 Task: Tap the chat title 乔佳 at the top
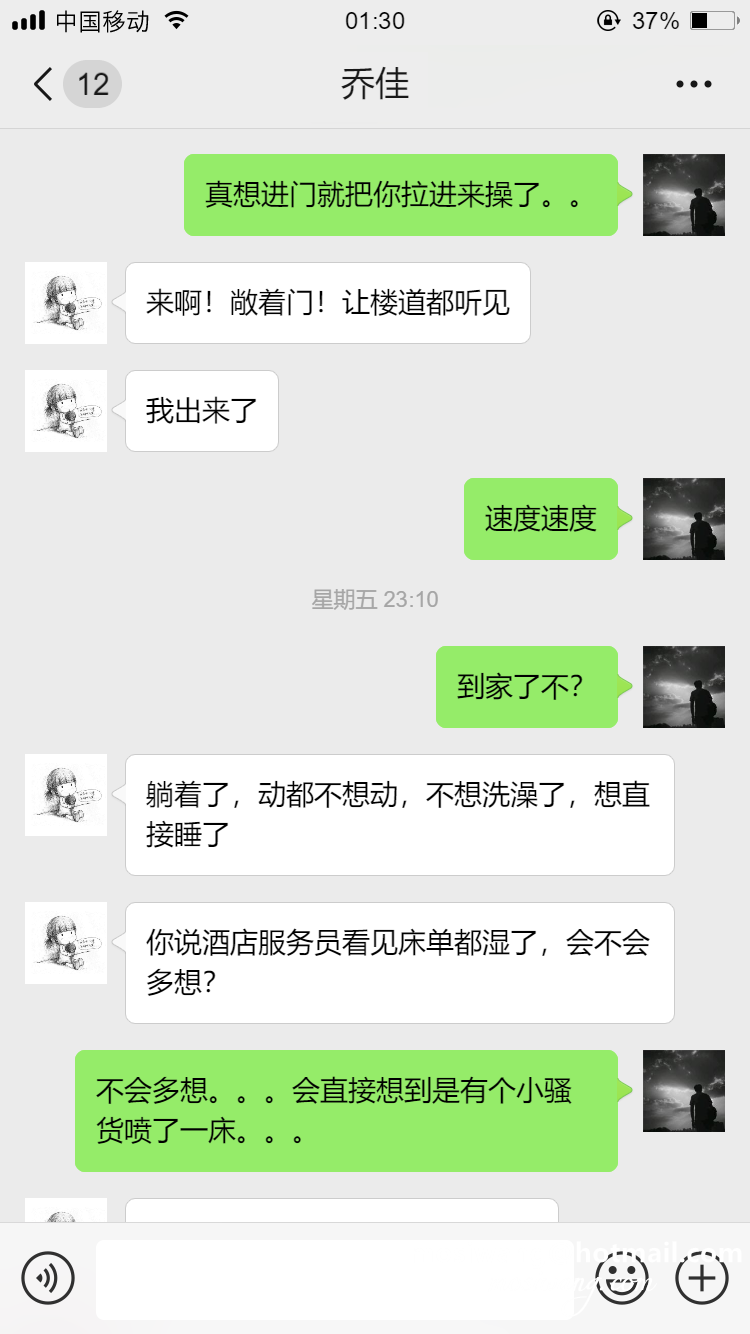(x=376, y=84)
